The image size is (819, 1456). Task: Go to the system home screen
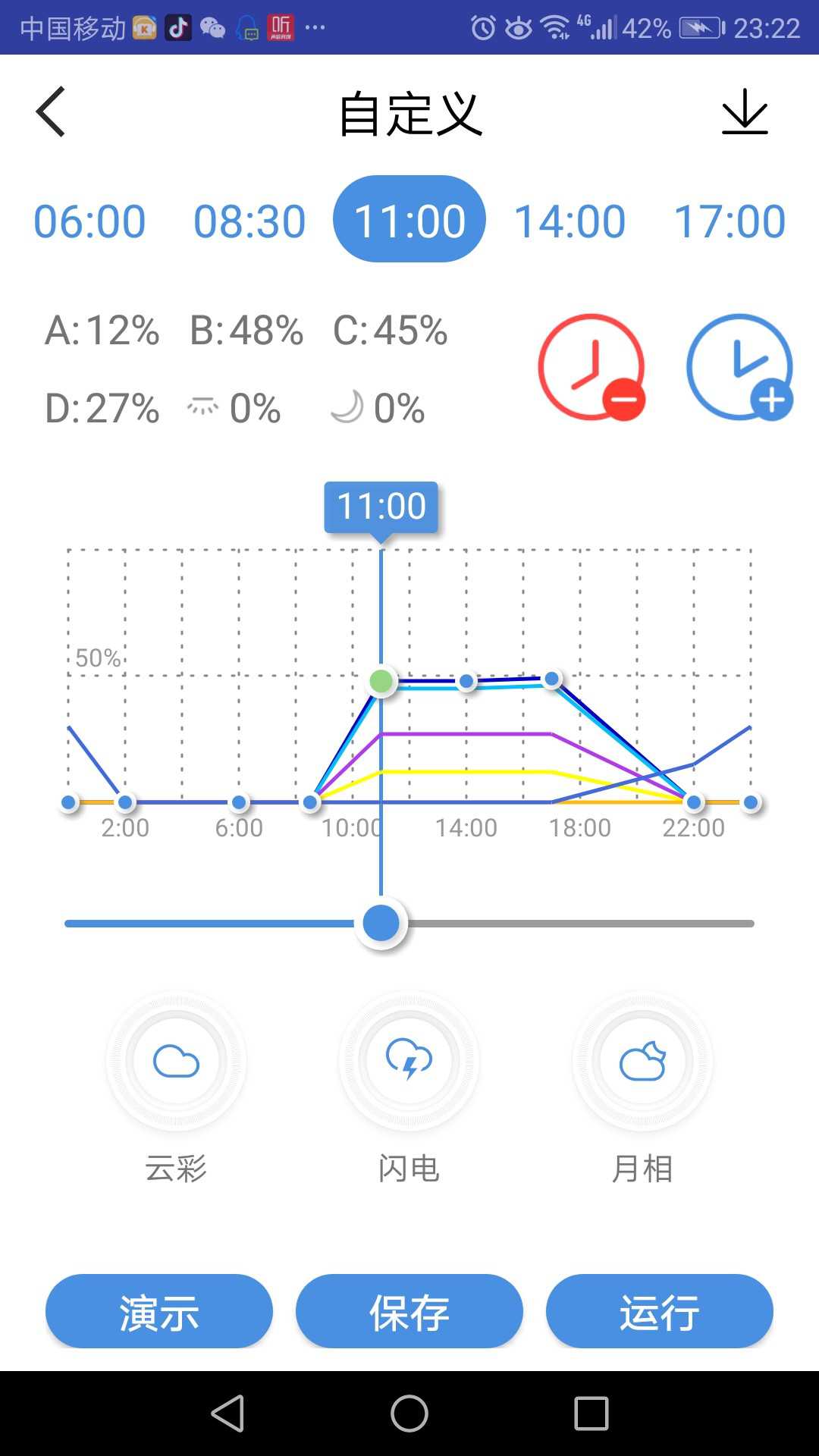click(409, 1414)
